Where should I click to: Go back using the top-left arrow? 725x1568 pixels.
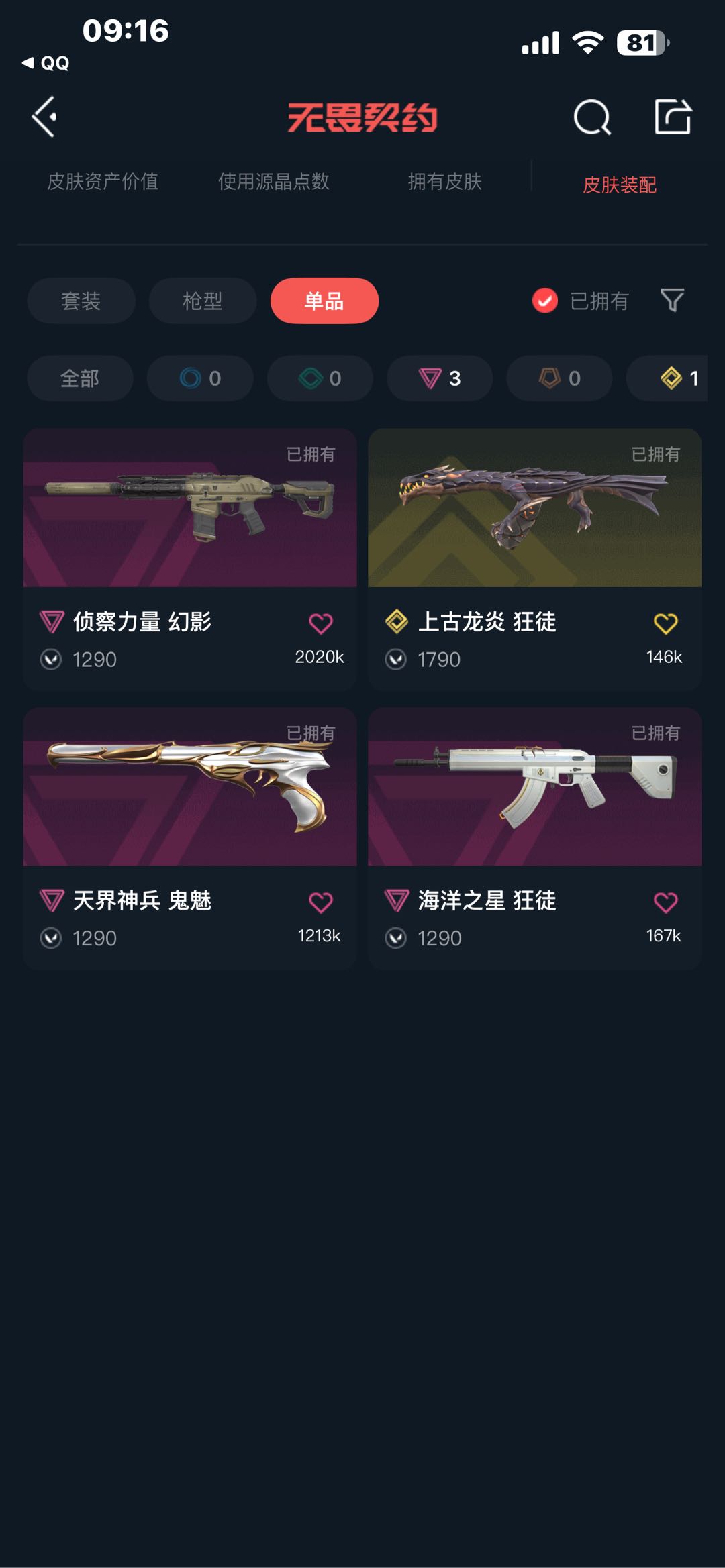click(44, 117)
